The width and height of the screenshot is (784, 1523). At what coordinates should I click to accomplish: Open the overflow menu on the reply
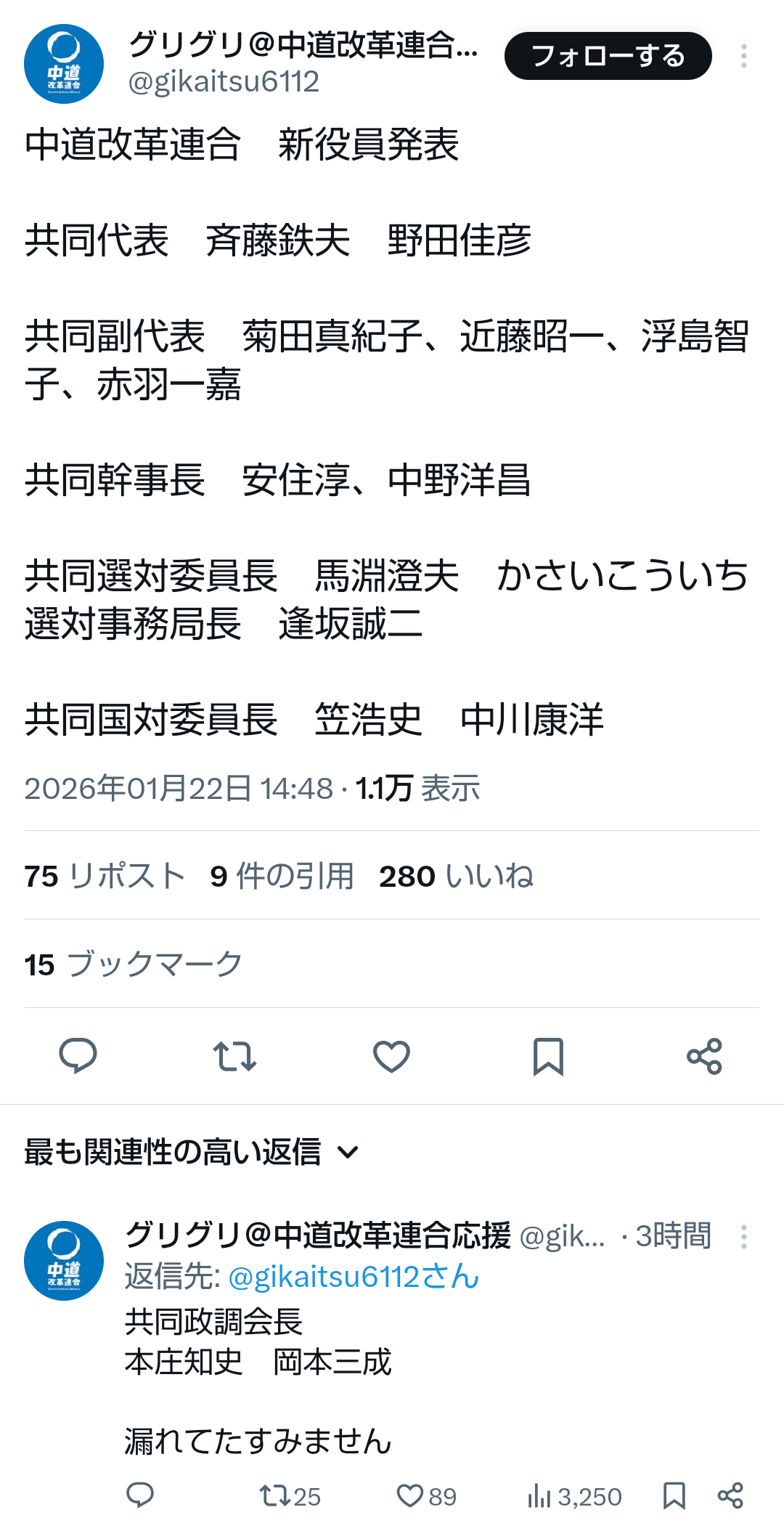click(743, 1236)
